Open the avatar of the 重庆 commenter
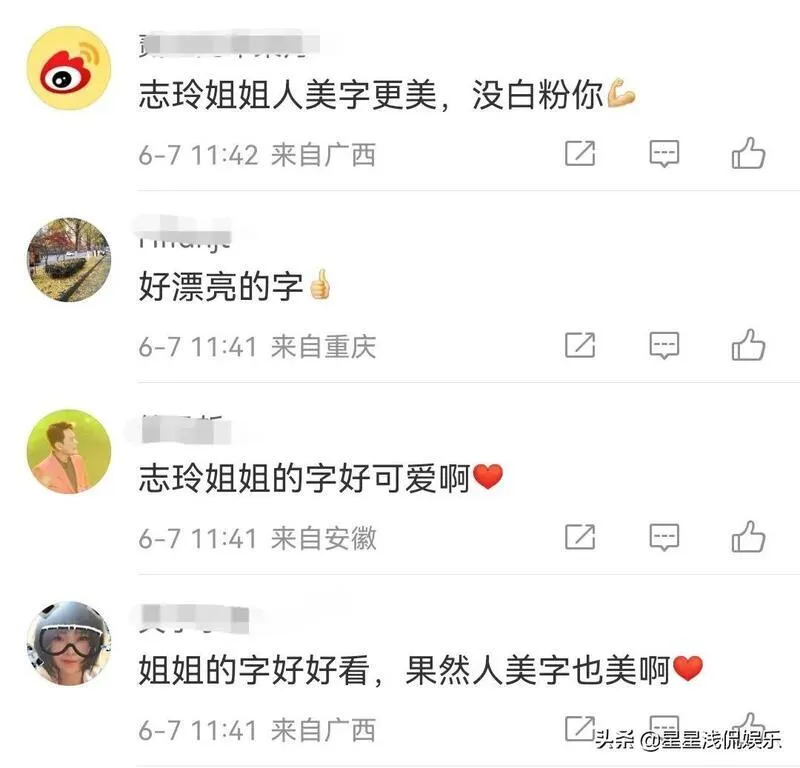The height and width of the screenshot is (768, 800). (68, 260)
